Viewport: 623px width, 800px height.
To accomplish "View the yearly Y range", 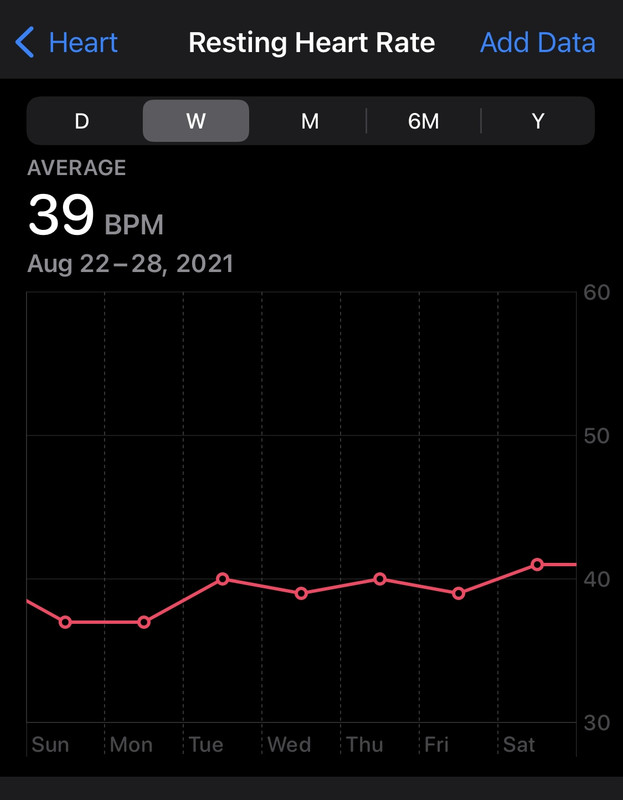I will tap(538, 121).
